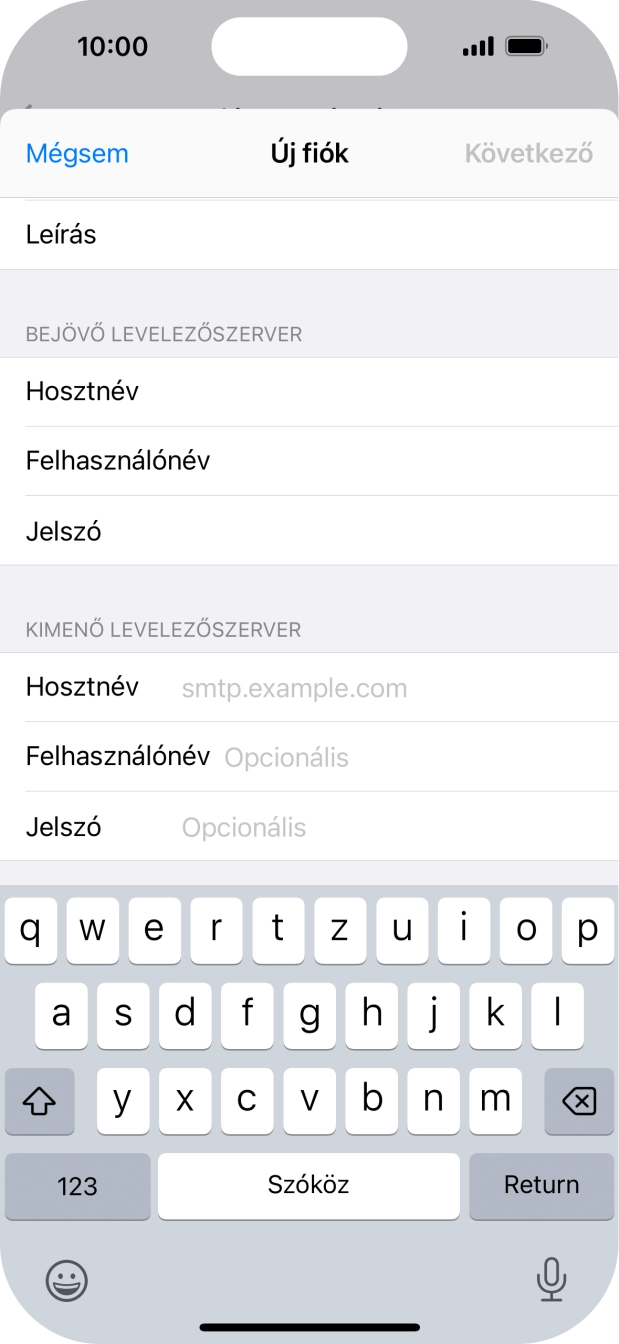619x1344 pixels.
Task: Start dictation with the microphone
Action: (551, 1279)
